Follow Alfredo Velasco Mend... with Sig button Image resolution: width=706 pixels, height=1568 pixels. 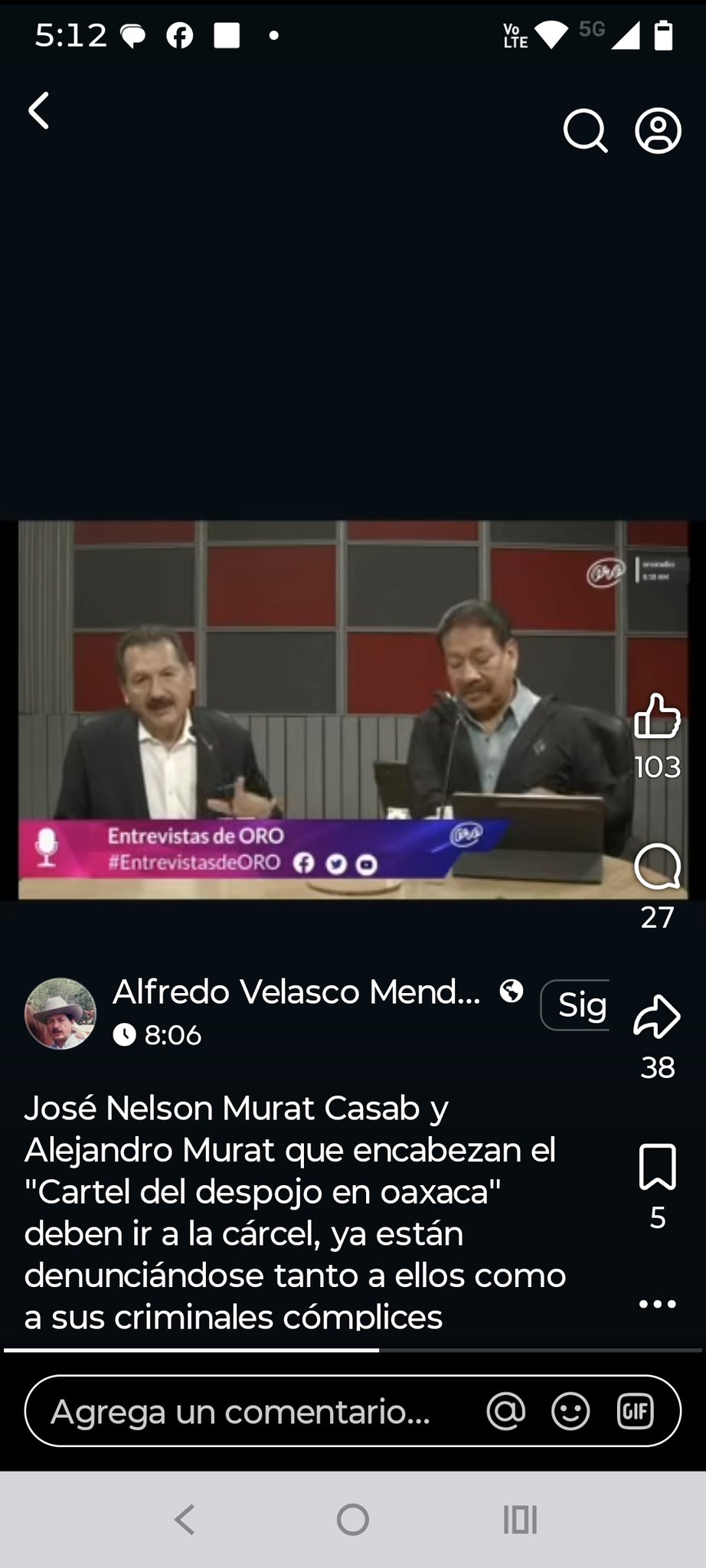coord(576,1004)
